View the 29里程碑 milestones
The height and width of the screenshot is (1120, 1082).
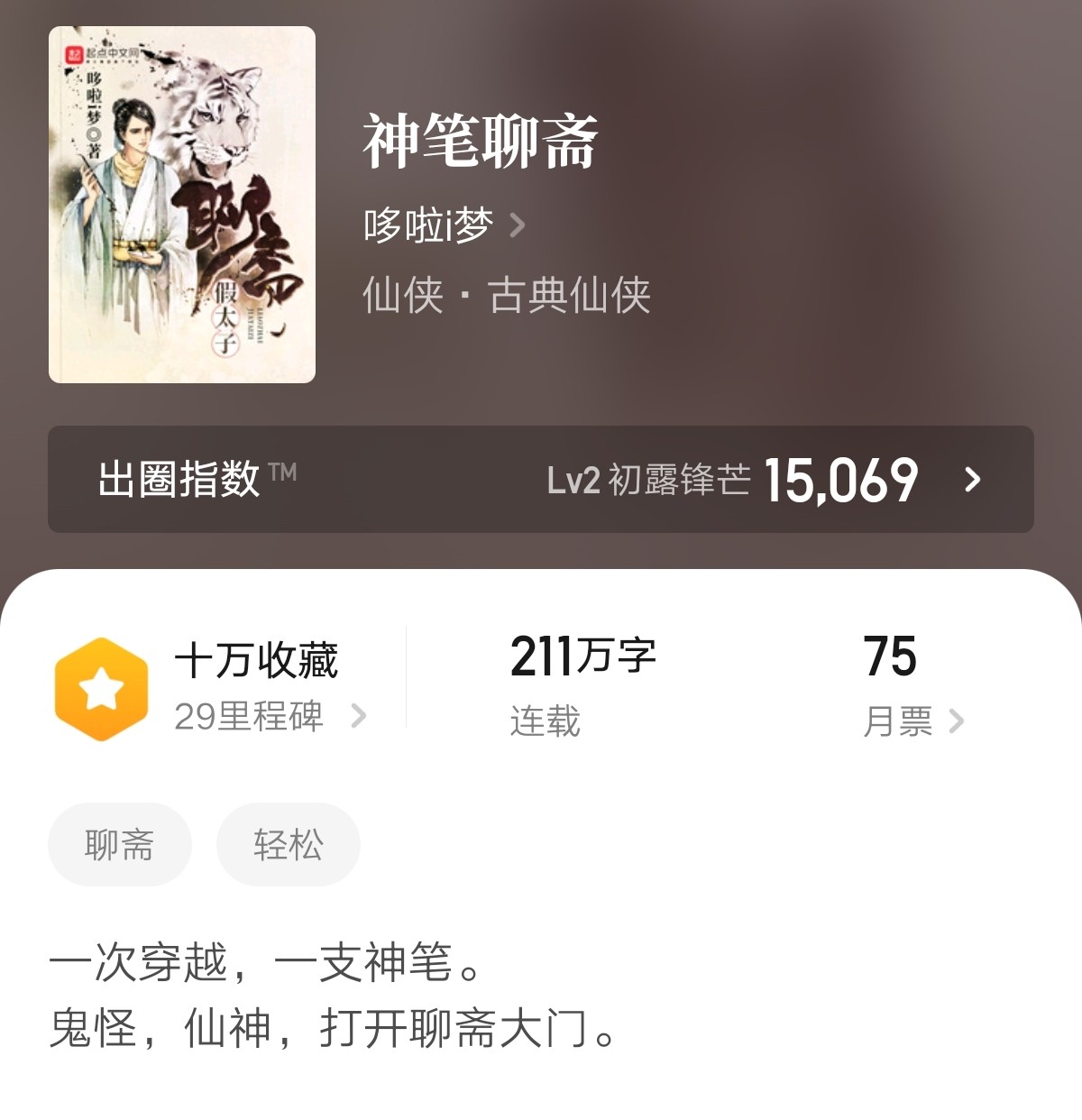pyautogui.click(x=269, y=716)
